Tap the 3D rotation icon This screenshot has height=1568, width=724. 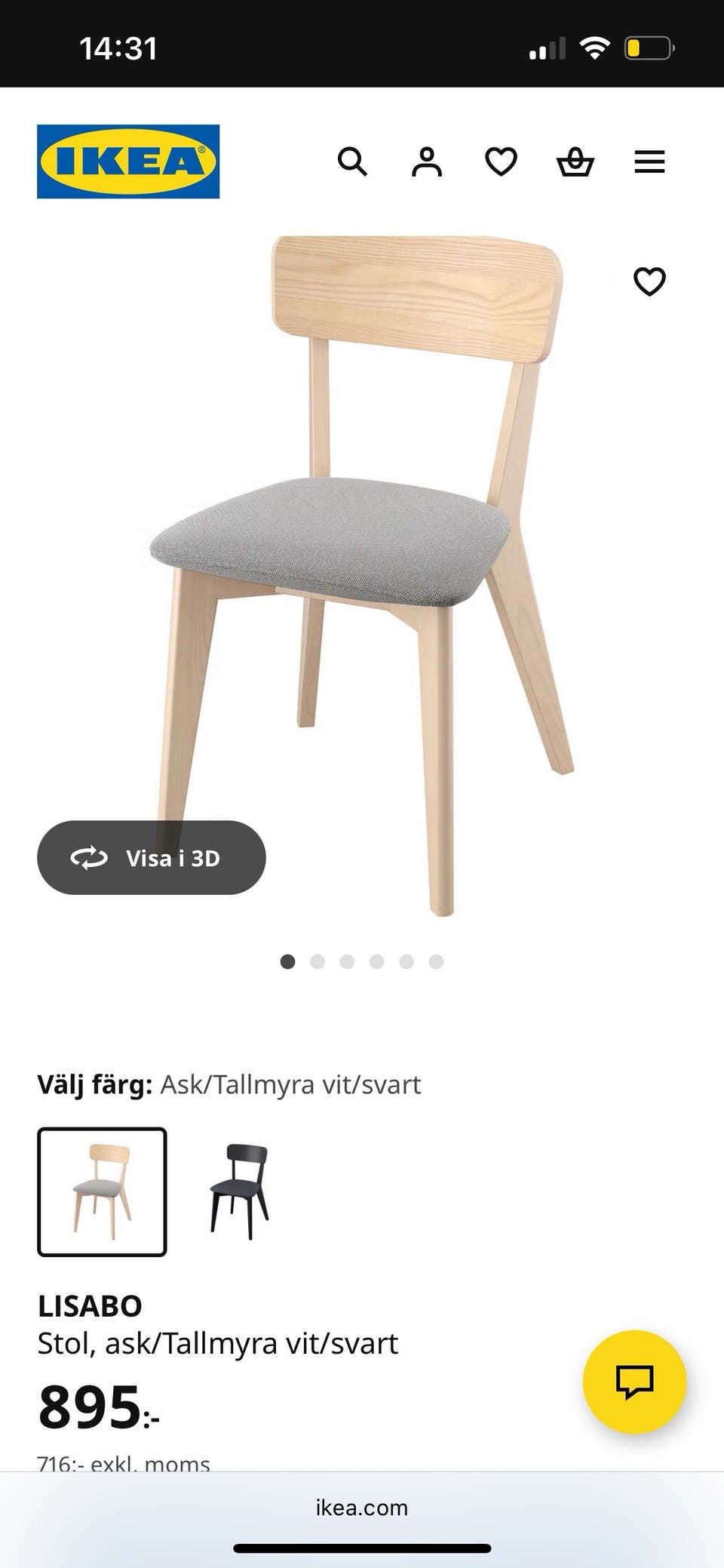[x=88, y=858]
